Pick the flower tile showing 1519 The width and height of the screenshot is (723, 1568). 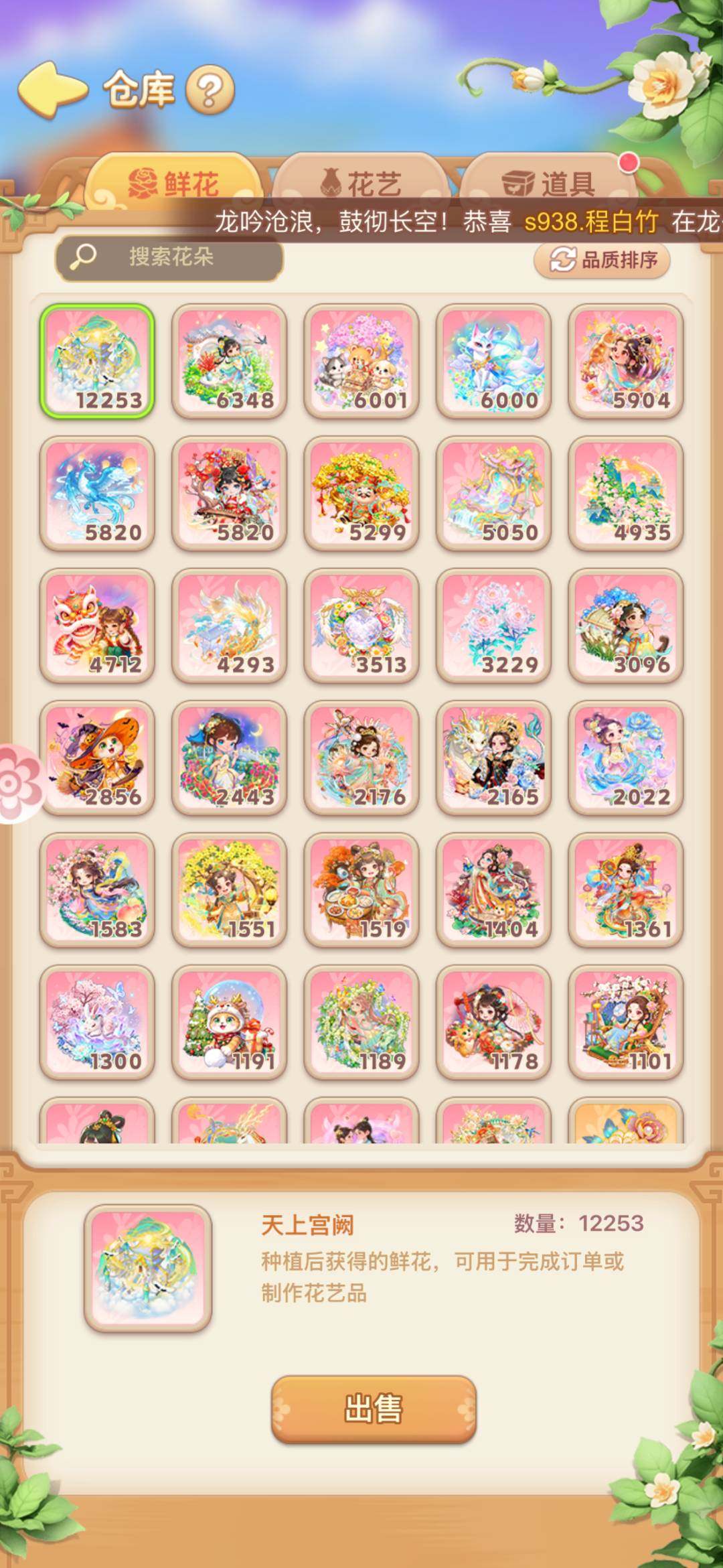click(361, 890)
